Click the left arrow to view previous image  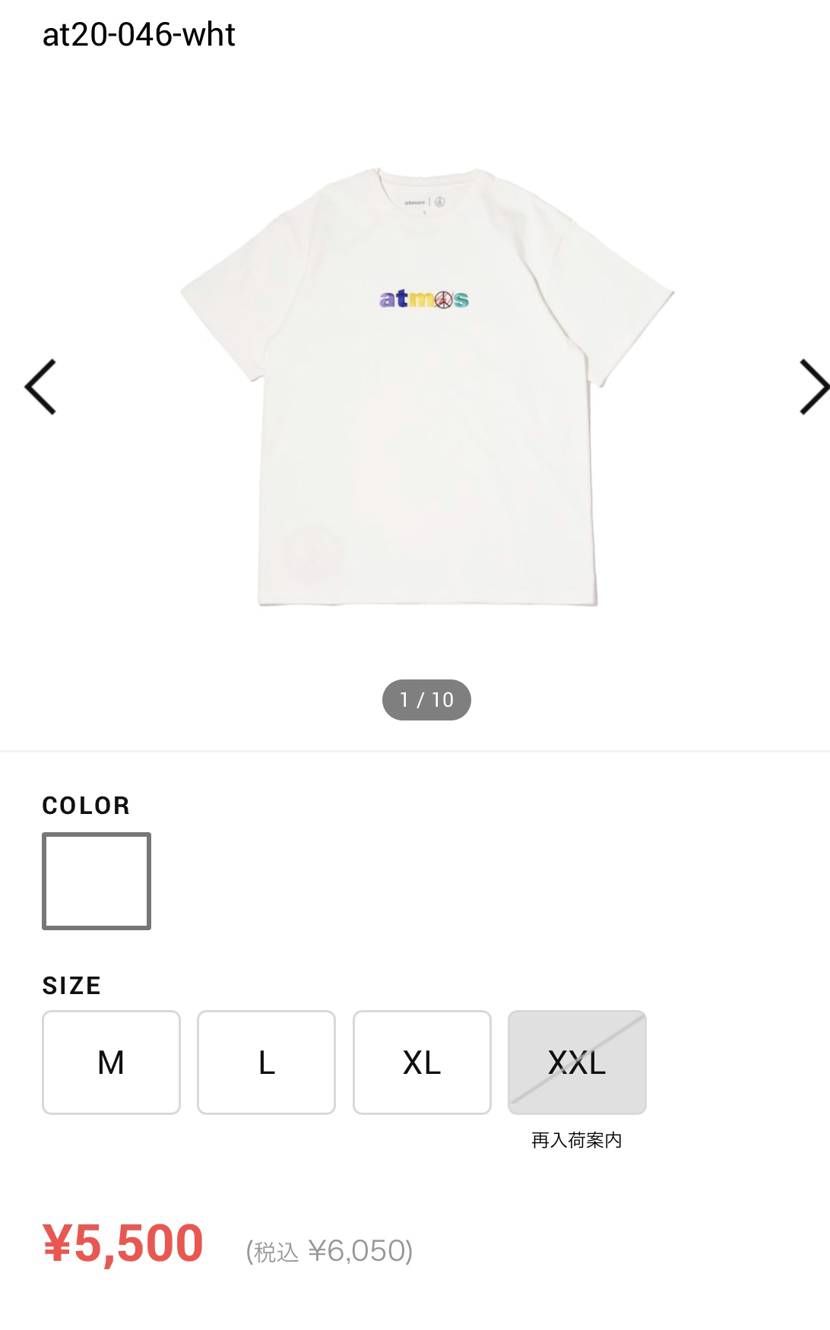(39, 386)
